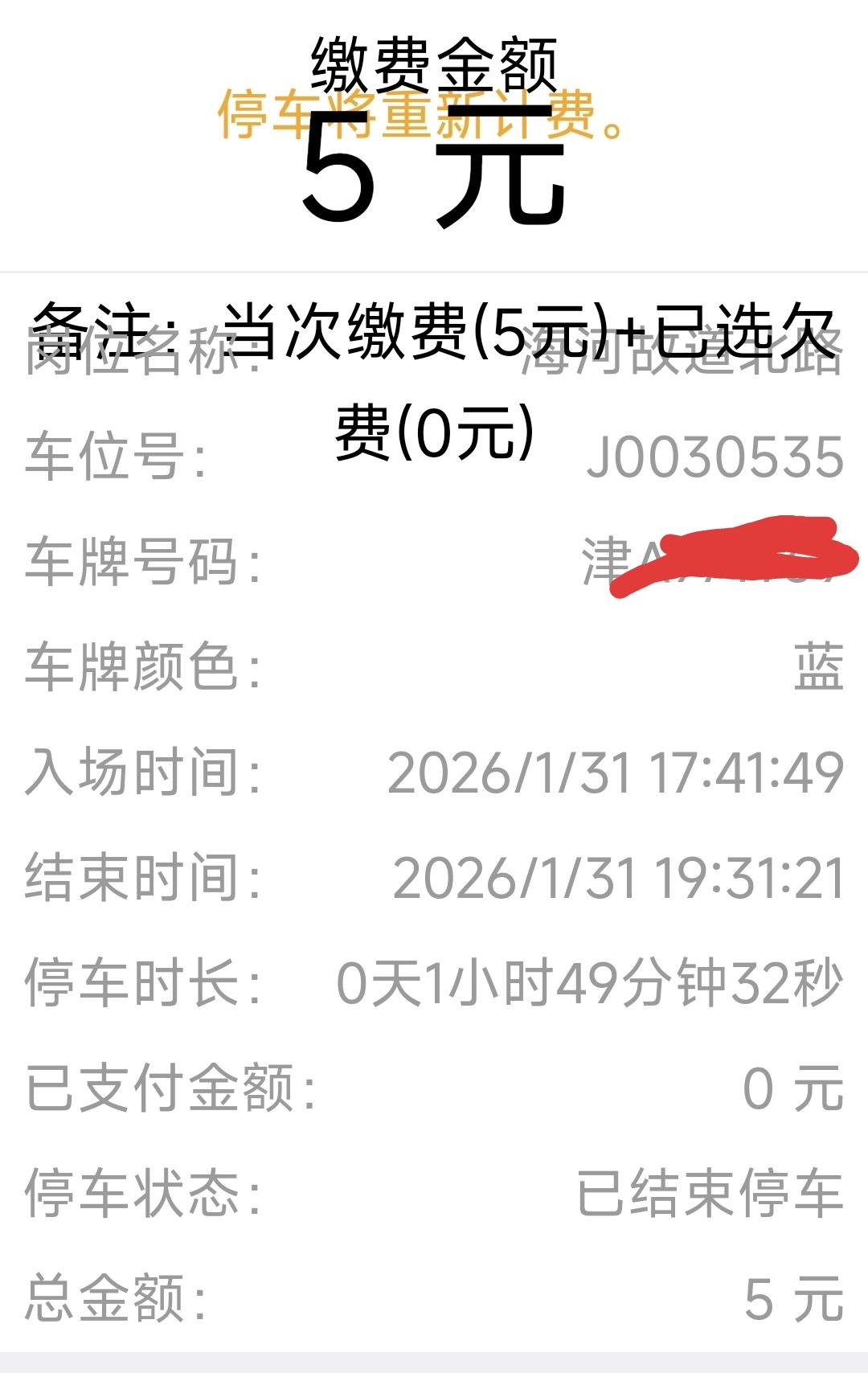This screenshot has width=868, height=1373.
Task: Select entry time 2026/1/31 17:41:49
Action: tap(615, 769)
